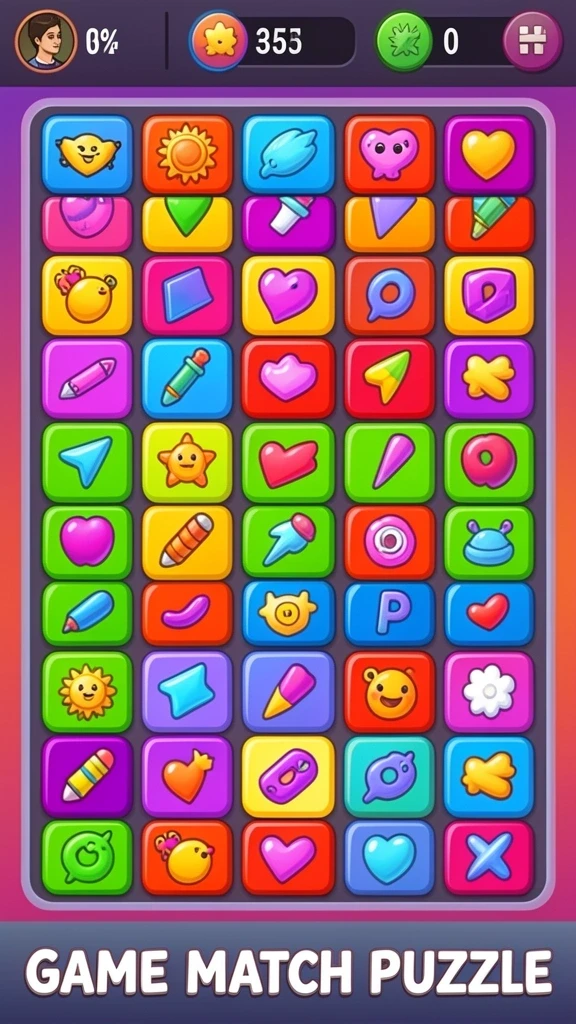The height and width of the screenshot is (1024, 576).
Task: Select the red tile with pink target ring
Action: [390, 542]
